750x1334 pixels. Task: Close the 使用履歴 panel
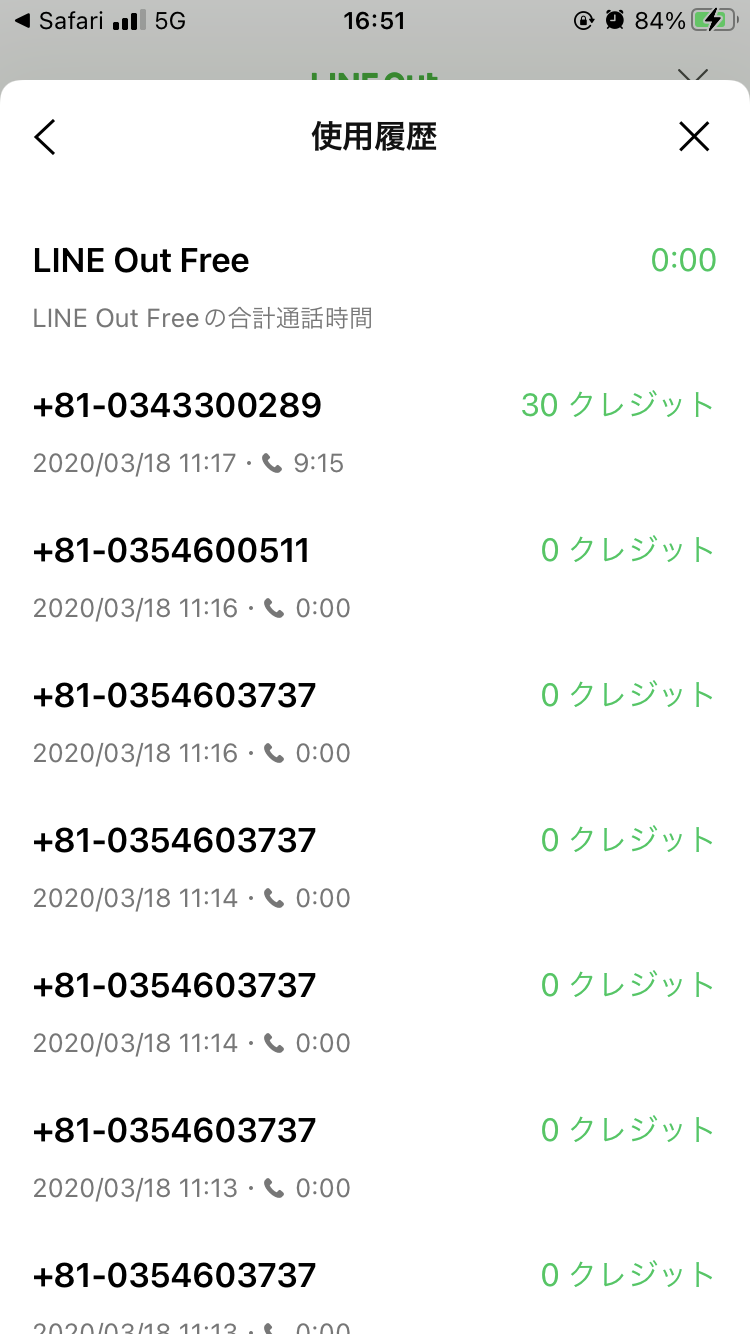tap(694, 137)
